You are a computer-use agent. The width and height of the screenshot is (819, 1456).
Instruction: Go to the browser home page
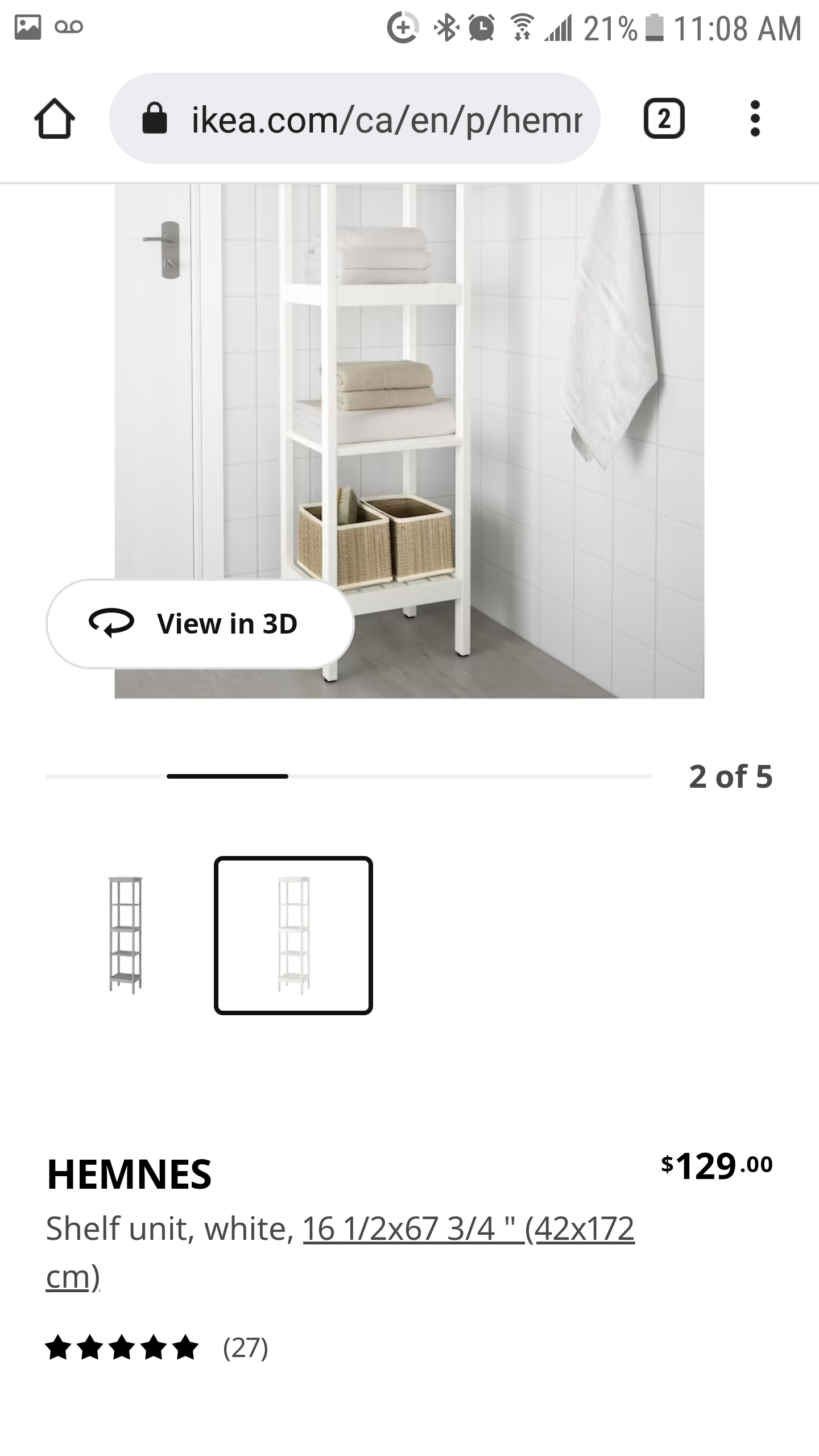pyautogui.click(x=55, y=119)
